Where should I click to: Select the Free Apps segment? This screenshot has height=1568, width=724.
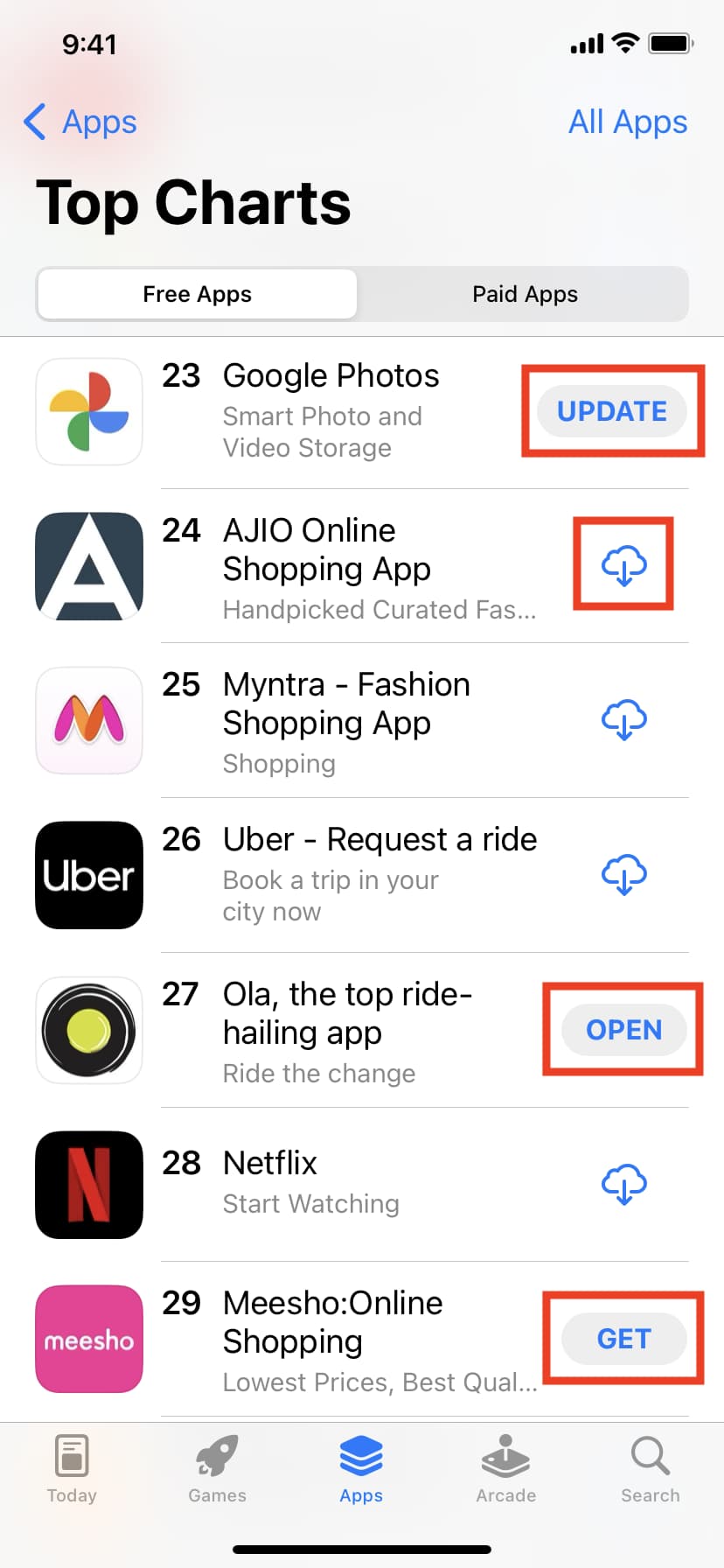click(x=198, y=294)
